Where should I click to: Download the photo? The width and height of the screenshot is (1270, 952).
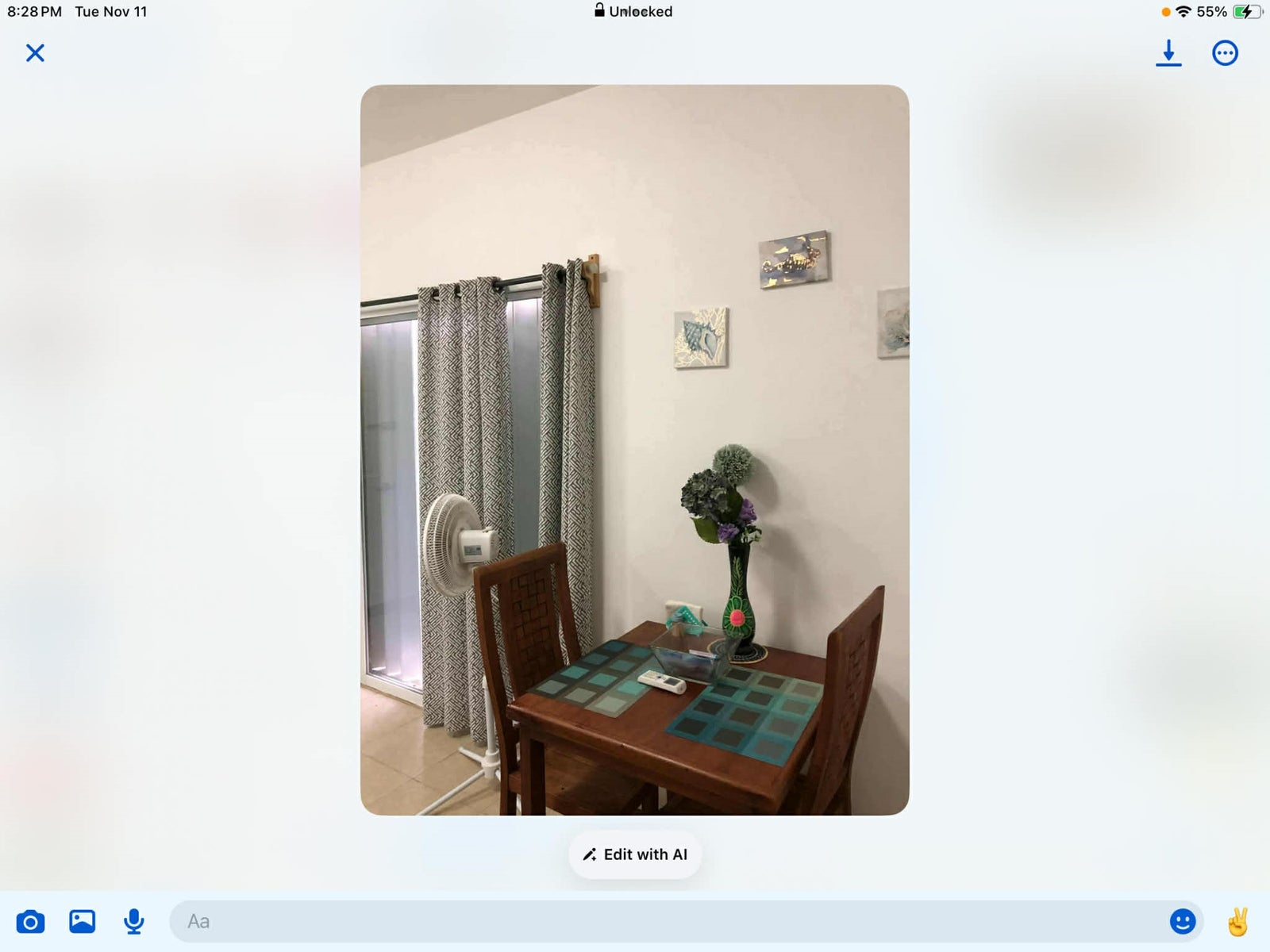point(1168,53)
